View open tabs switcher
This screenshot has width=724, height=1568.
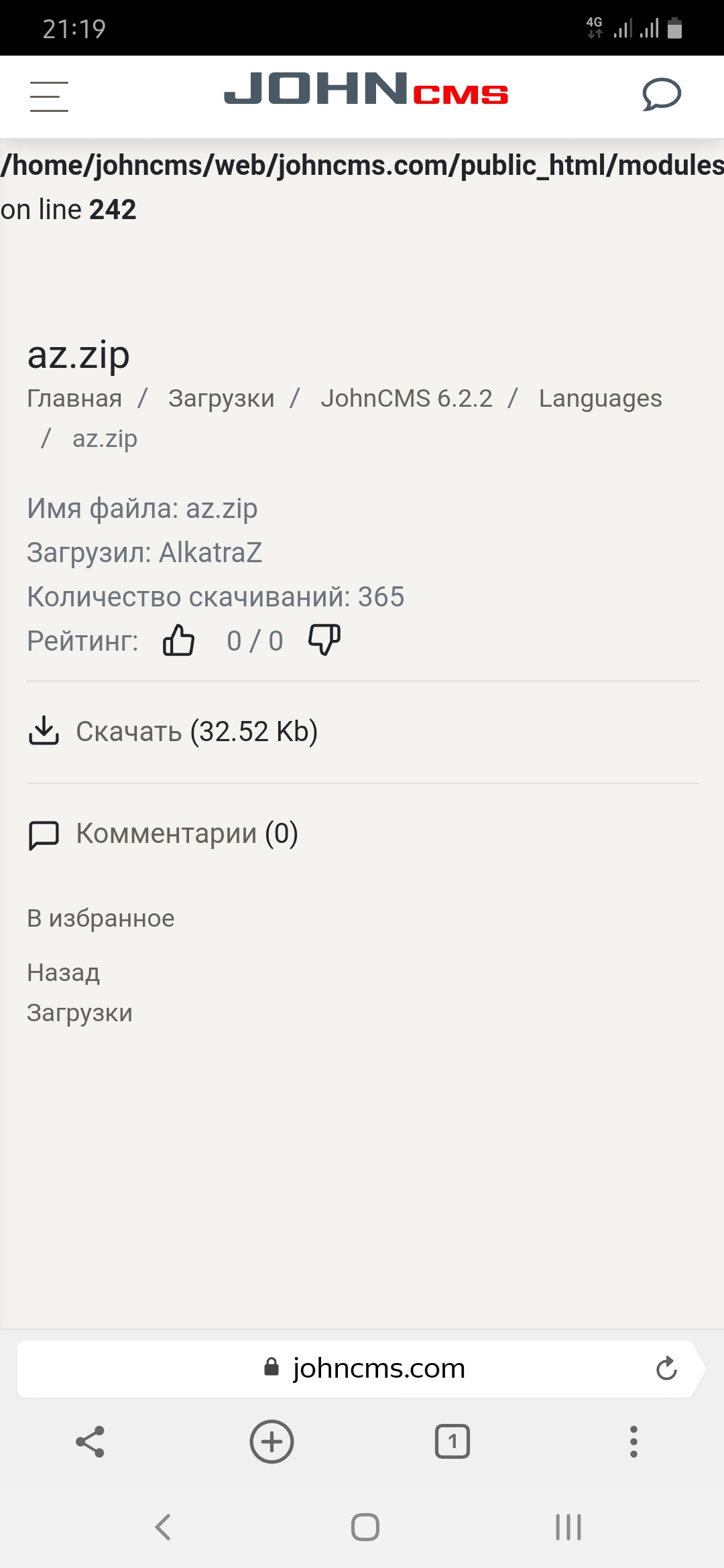pyautogui.click(x=452, y=1442)
